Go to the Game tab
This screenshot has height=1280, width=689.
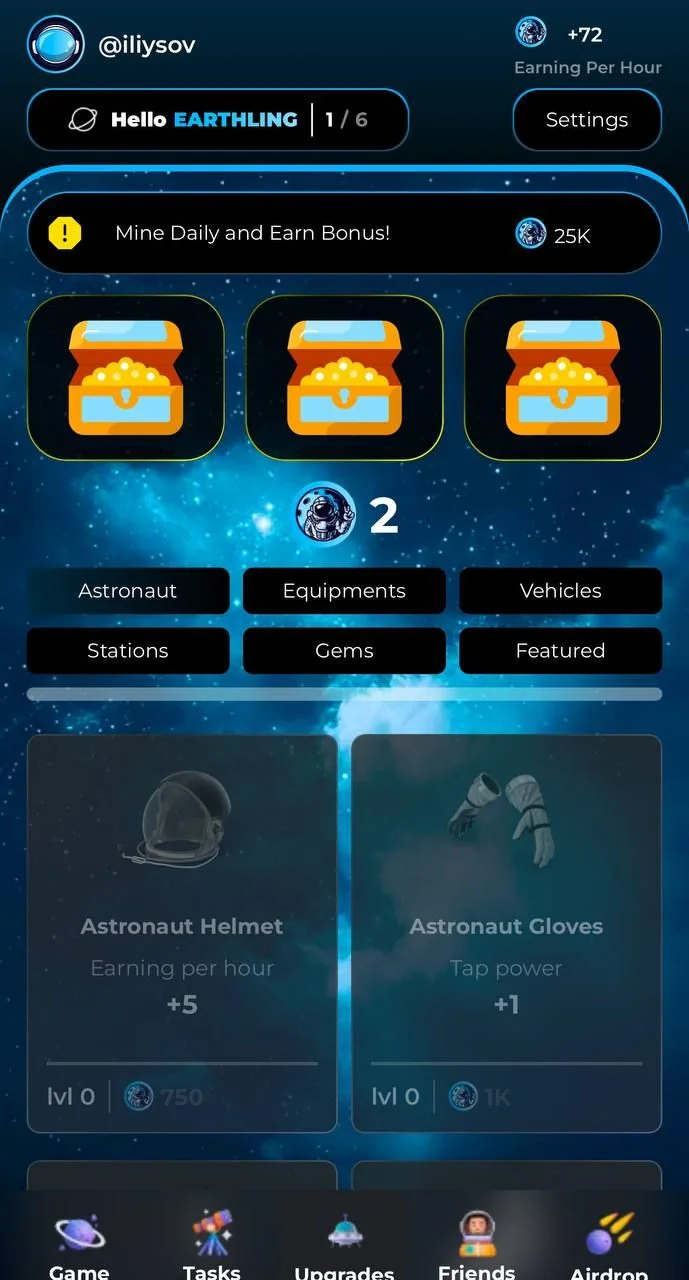[79, 1245]
